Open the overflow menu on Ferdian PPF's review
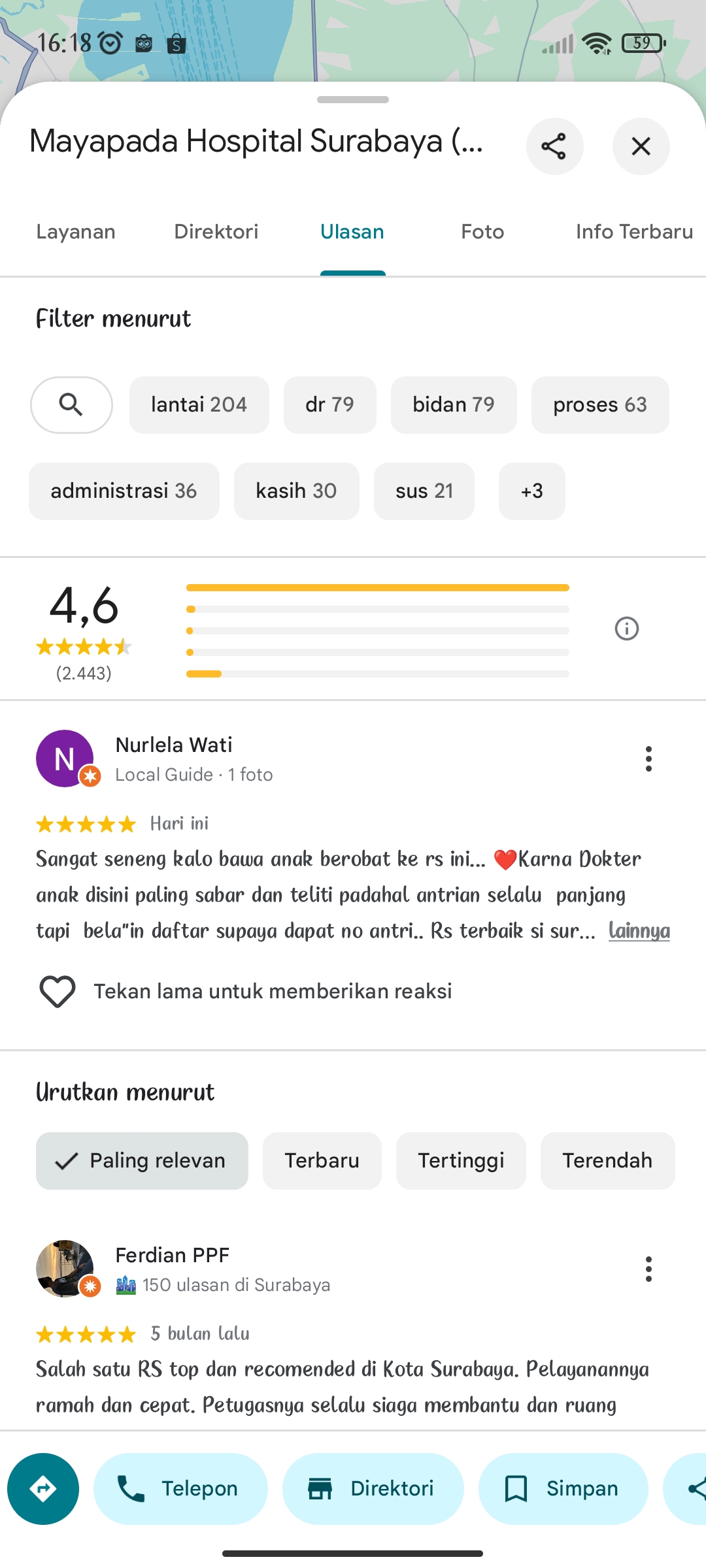The image size is (706, 1568). [x=648, y=1269]
